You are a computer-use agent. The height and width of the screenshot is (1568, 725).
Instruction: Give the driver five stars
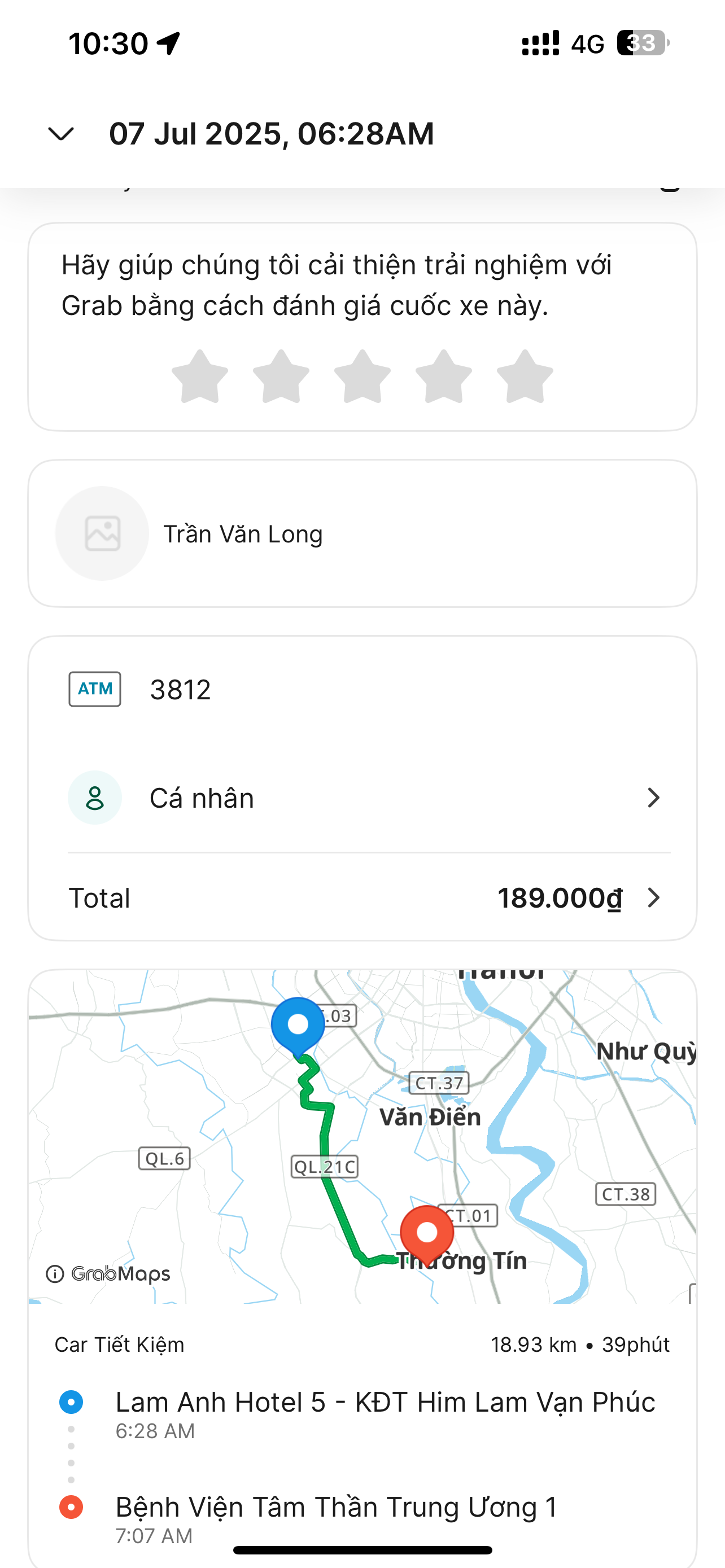[525, 377]
